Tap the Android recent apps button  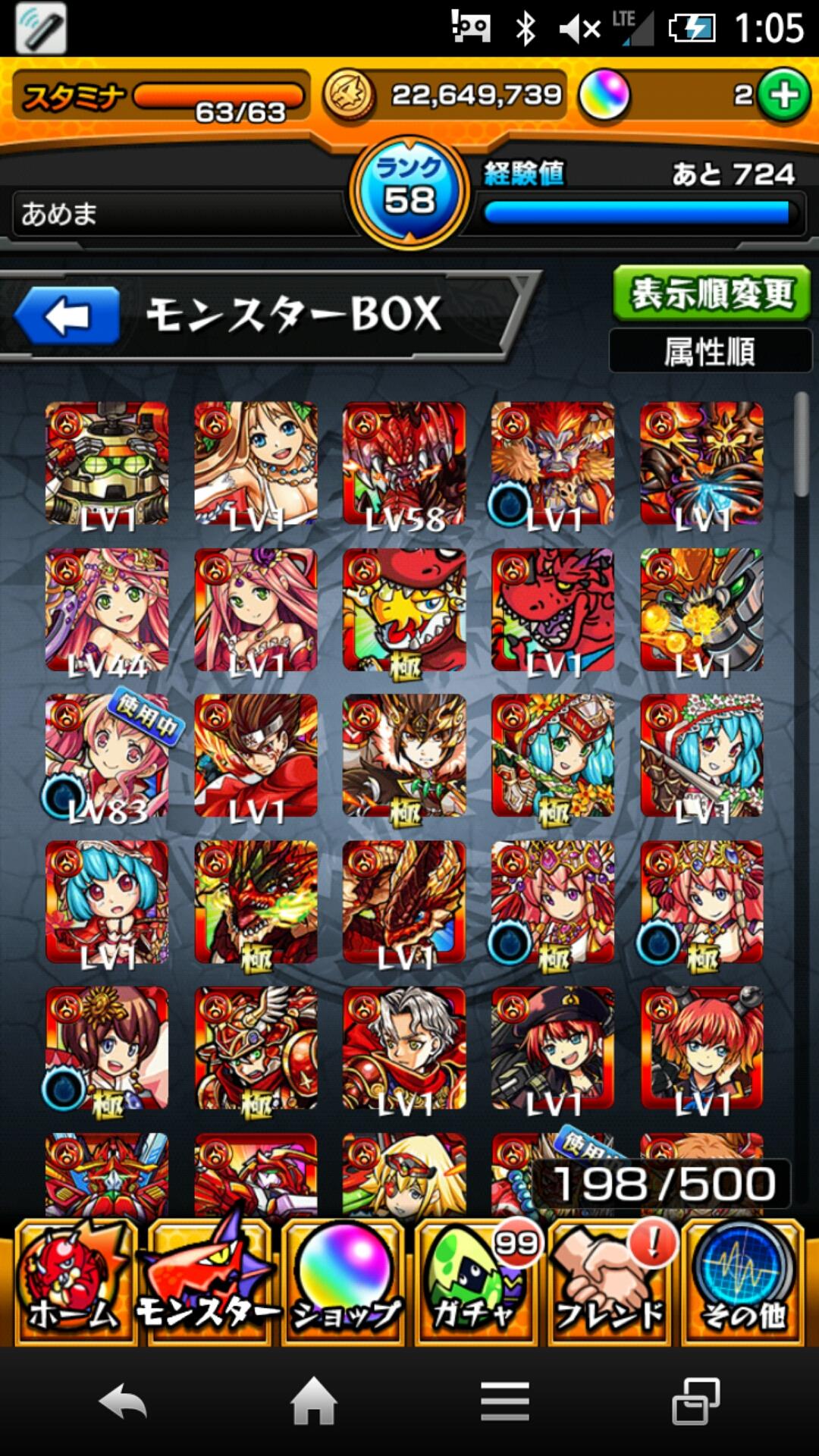pyautogui.click(x=695, y=1401)
